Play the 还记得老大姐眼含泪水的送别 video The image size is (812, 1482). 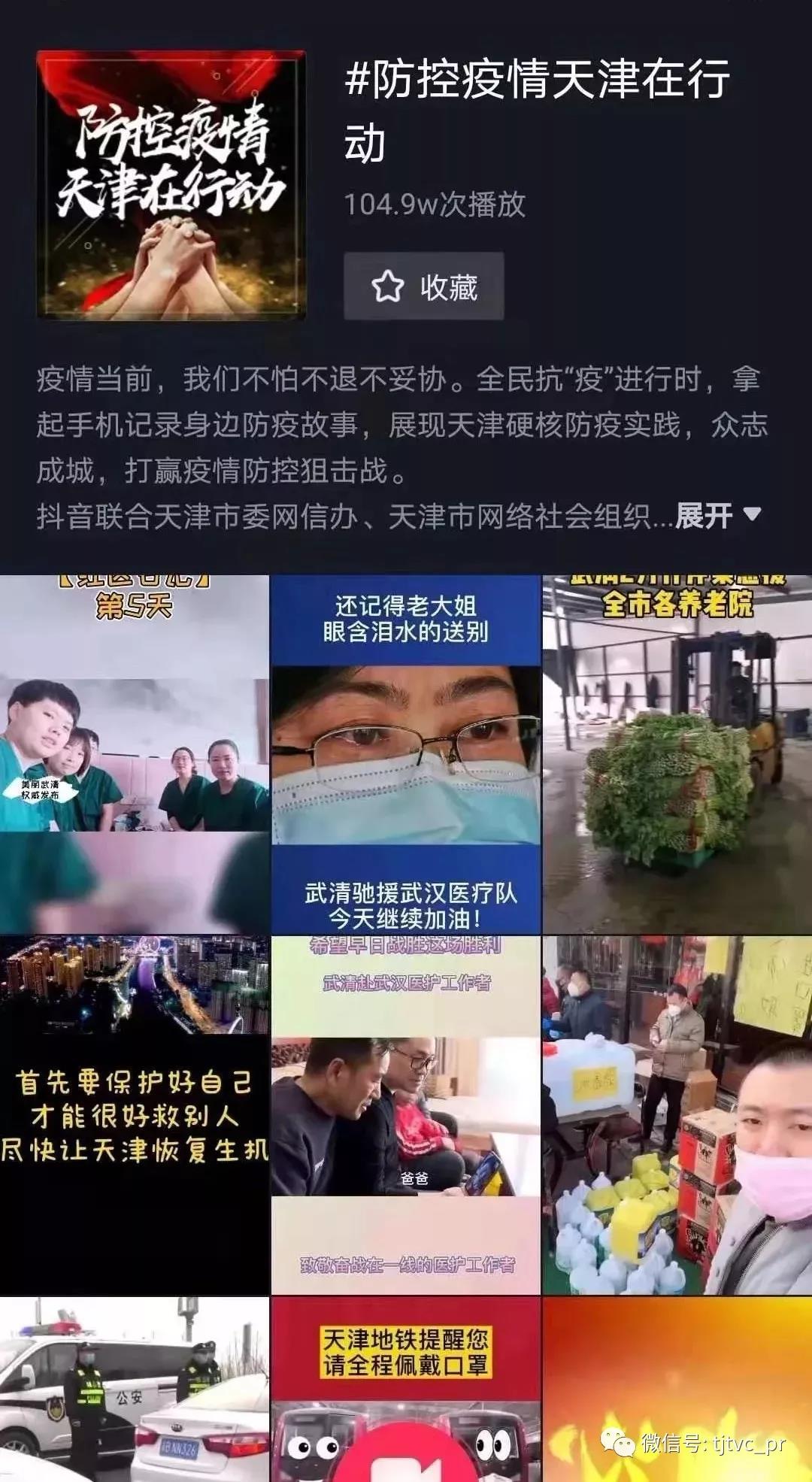coord(406,754)
